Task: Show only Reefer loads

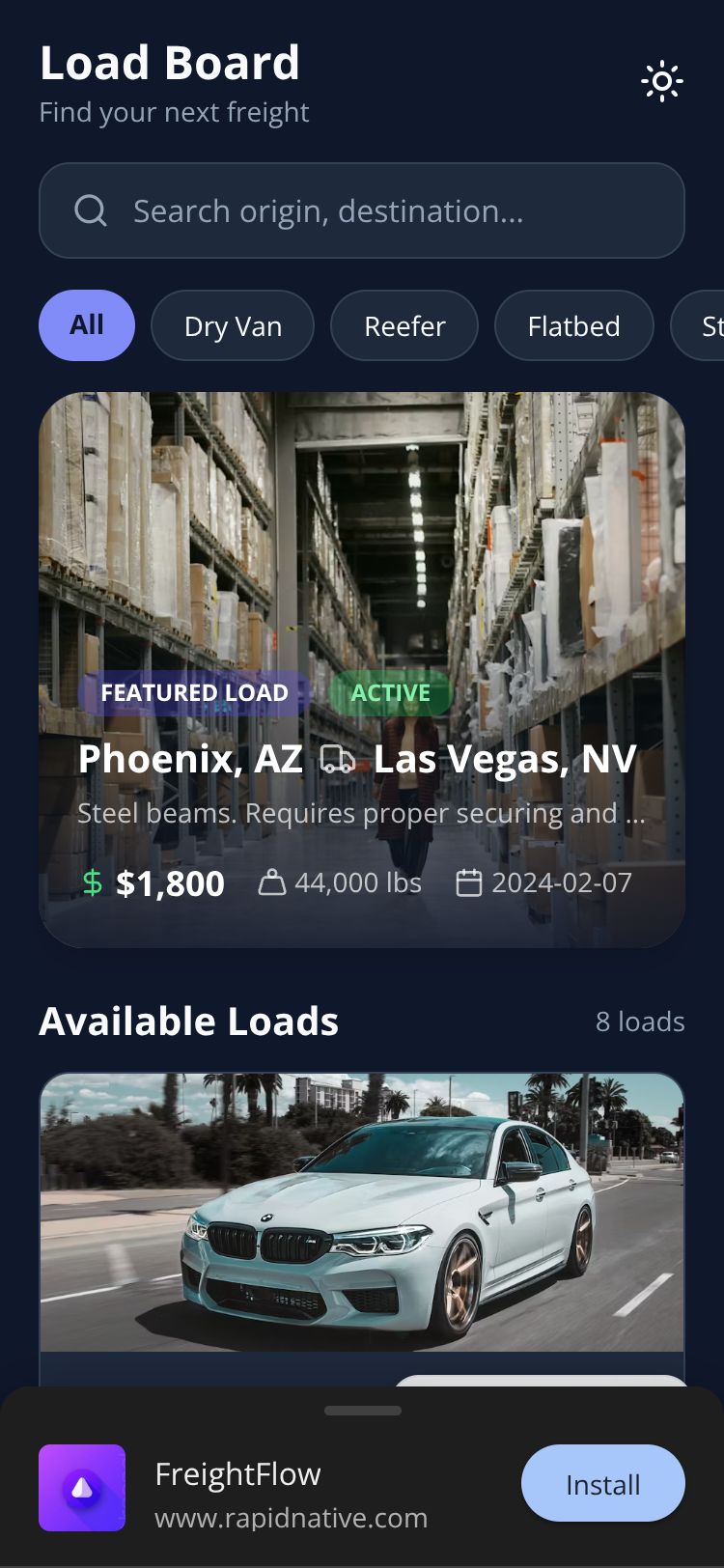Action: coord(404,326)
